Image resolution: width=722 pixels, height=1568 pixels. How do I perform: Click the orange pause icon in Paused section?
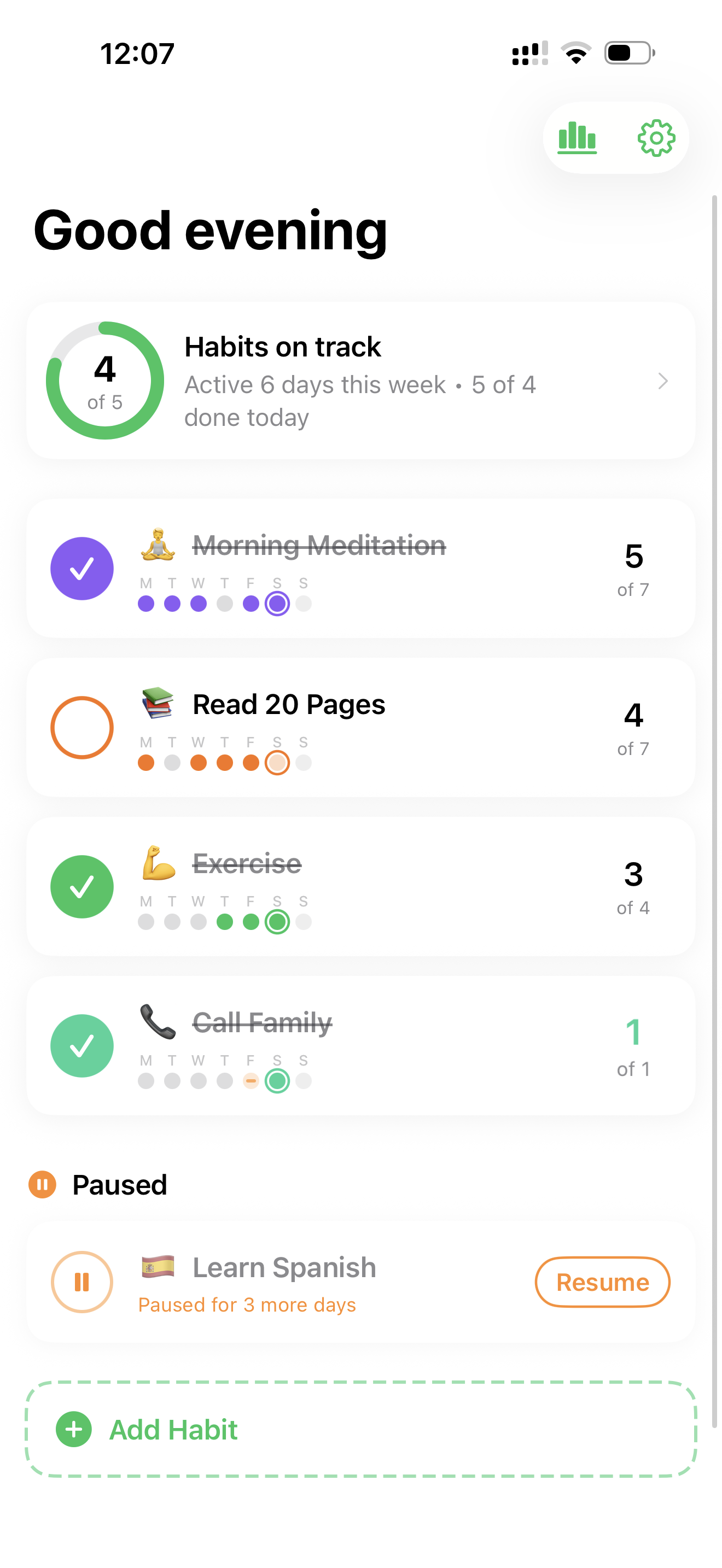tap(43, 1184)
